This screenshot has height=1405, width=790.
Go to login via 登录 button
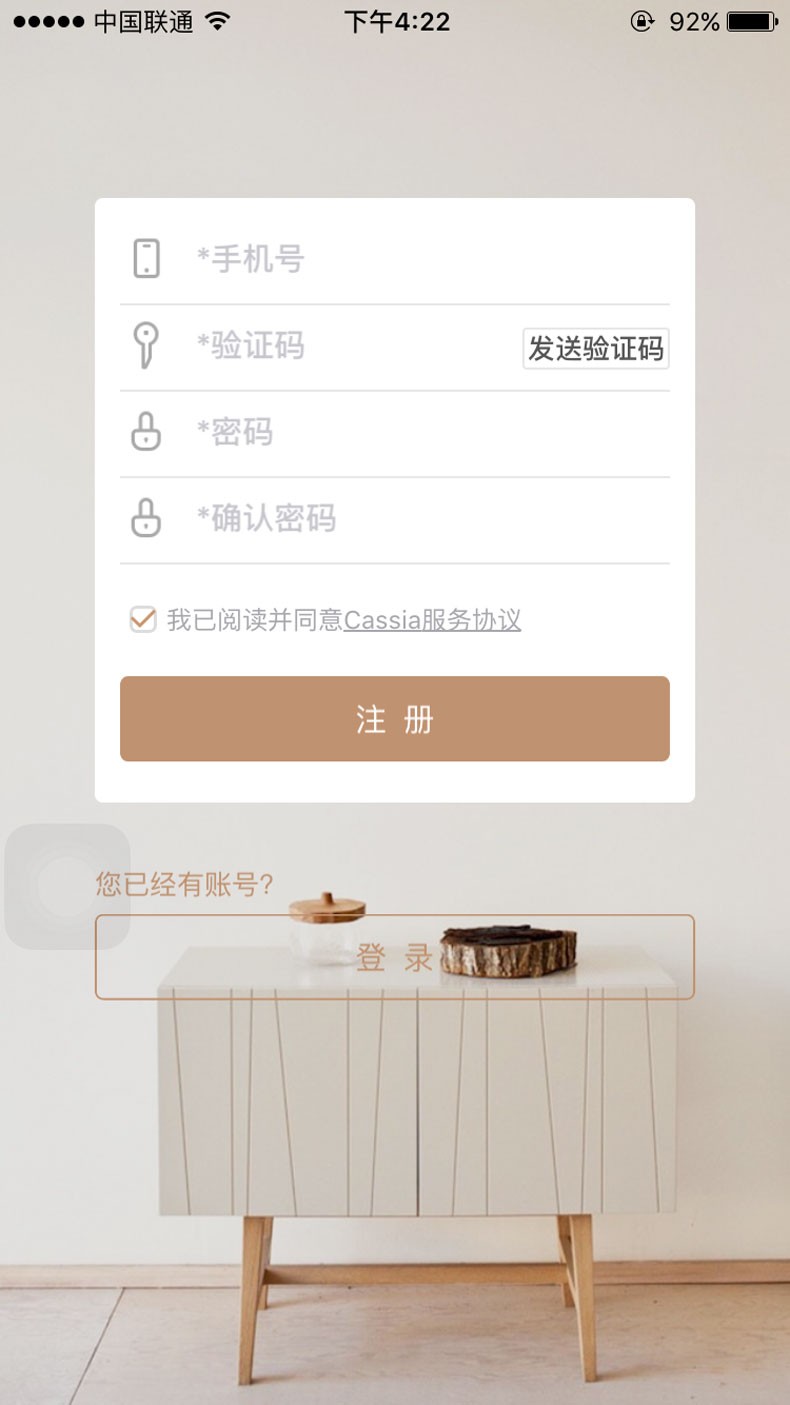[394, 957]
